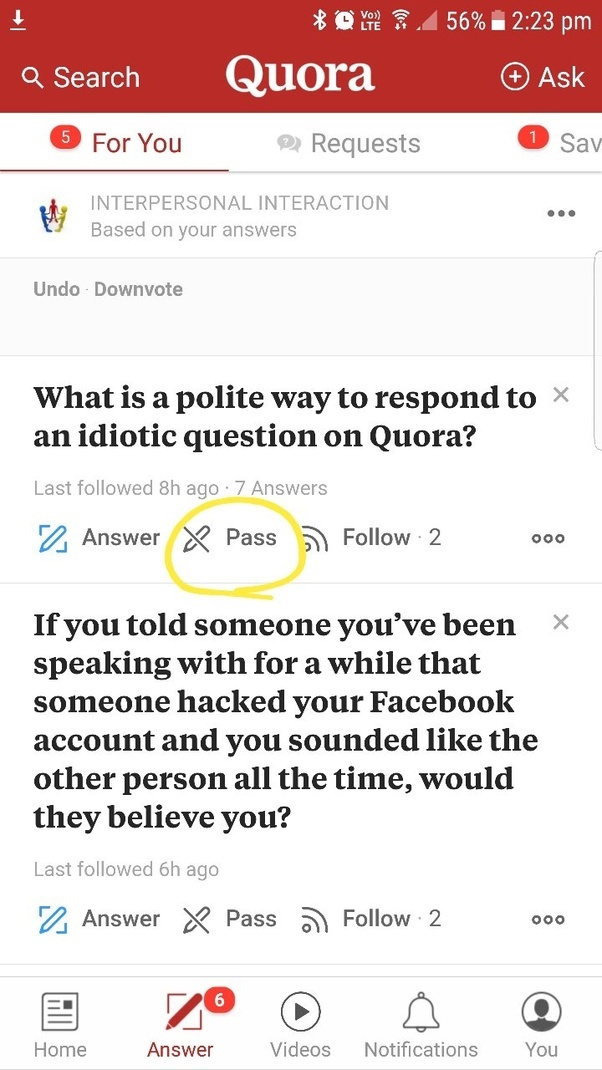Viewport: 602px width, 1070px height.
Task: Answer the polite way to respond question
Action: (x=99, y=538)
